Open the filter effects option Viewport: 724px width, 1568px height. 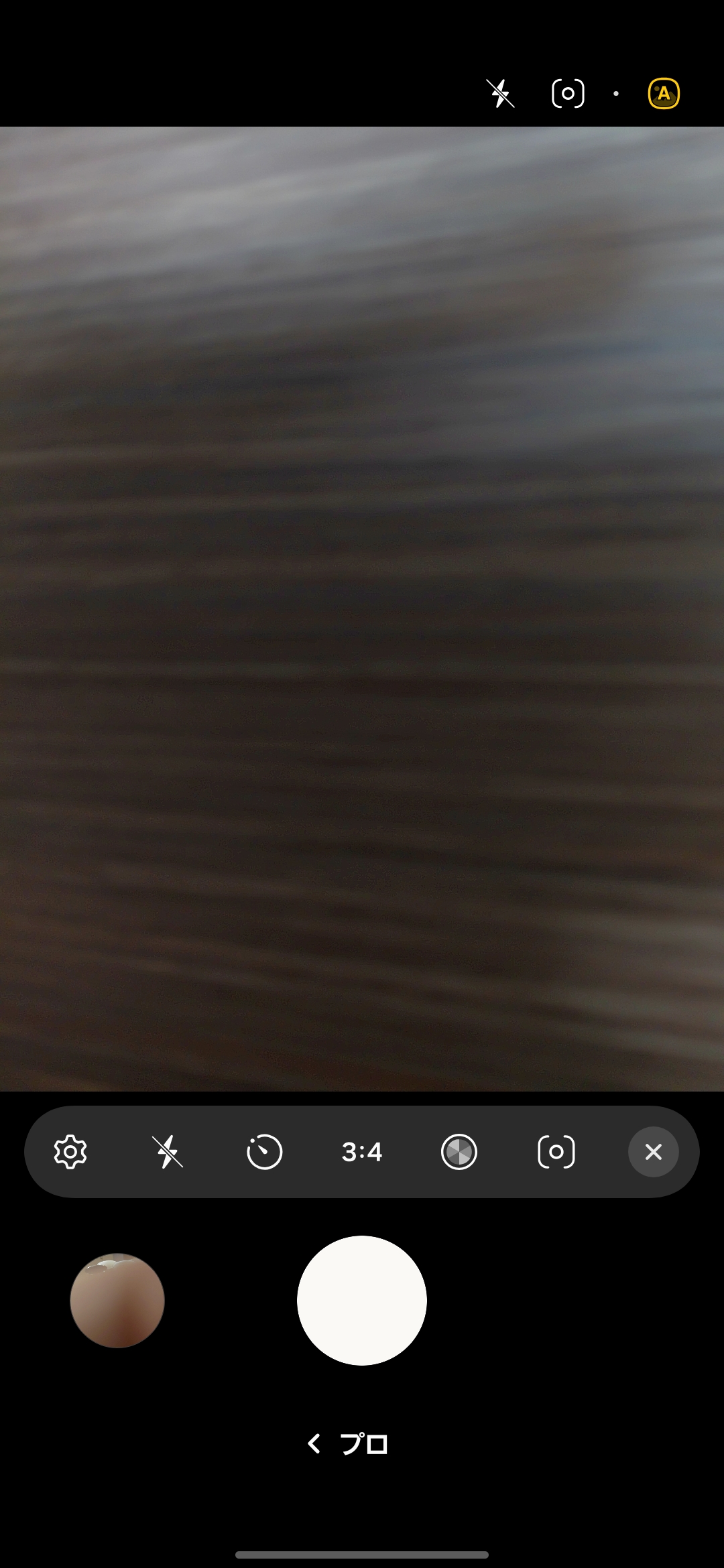(459, 1152)
